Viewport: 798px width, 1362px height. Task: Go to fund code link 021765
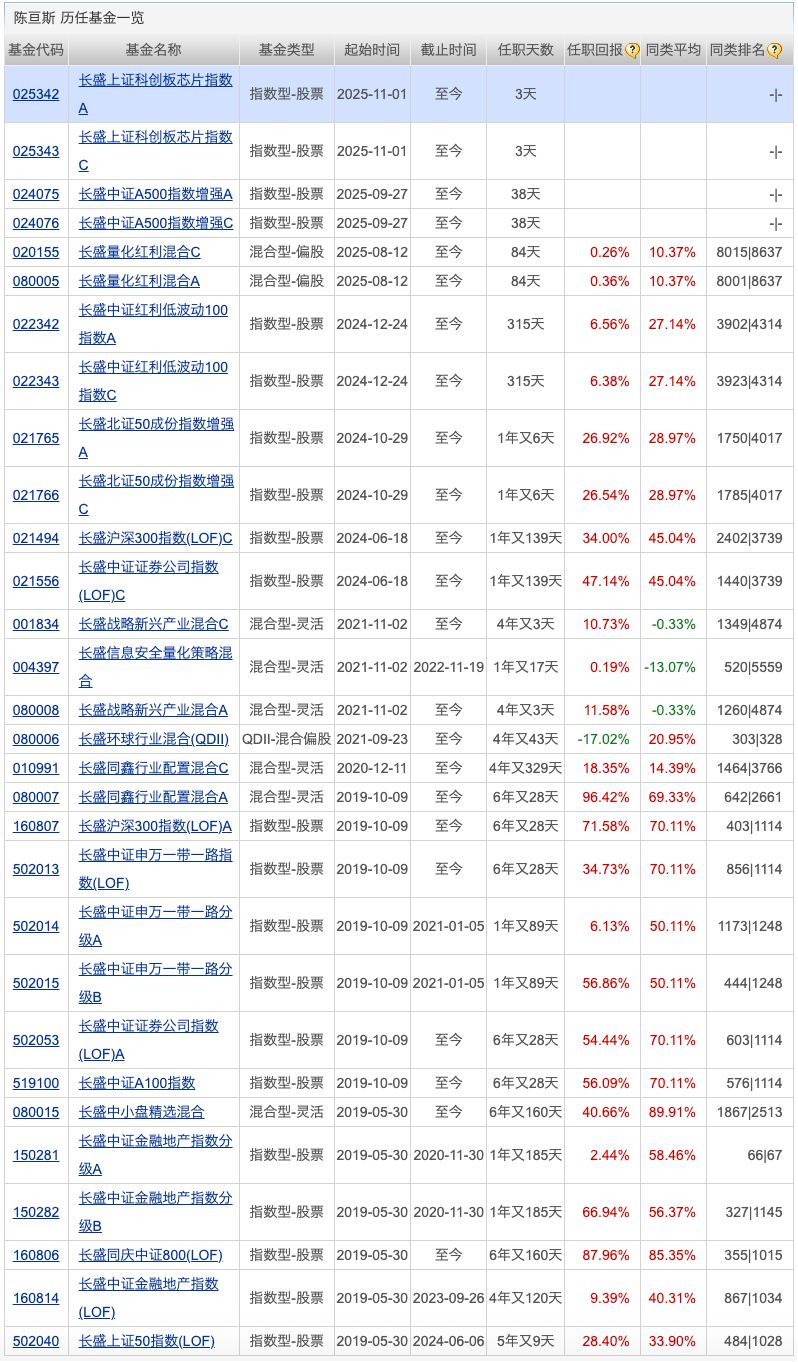(37, 438)
